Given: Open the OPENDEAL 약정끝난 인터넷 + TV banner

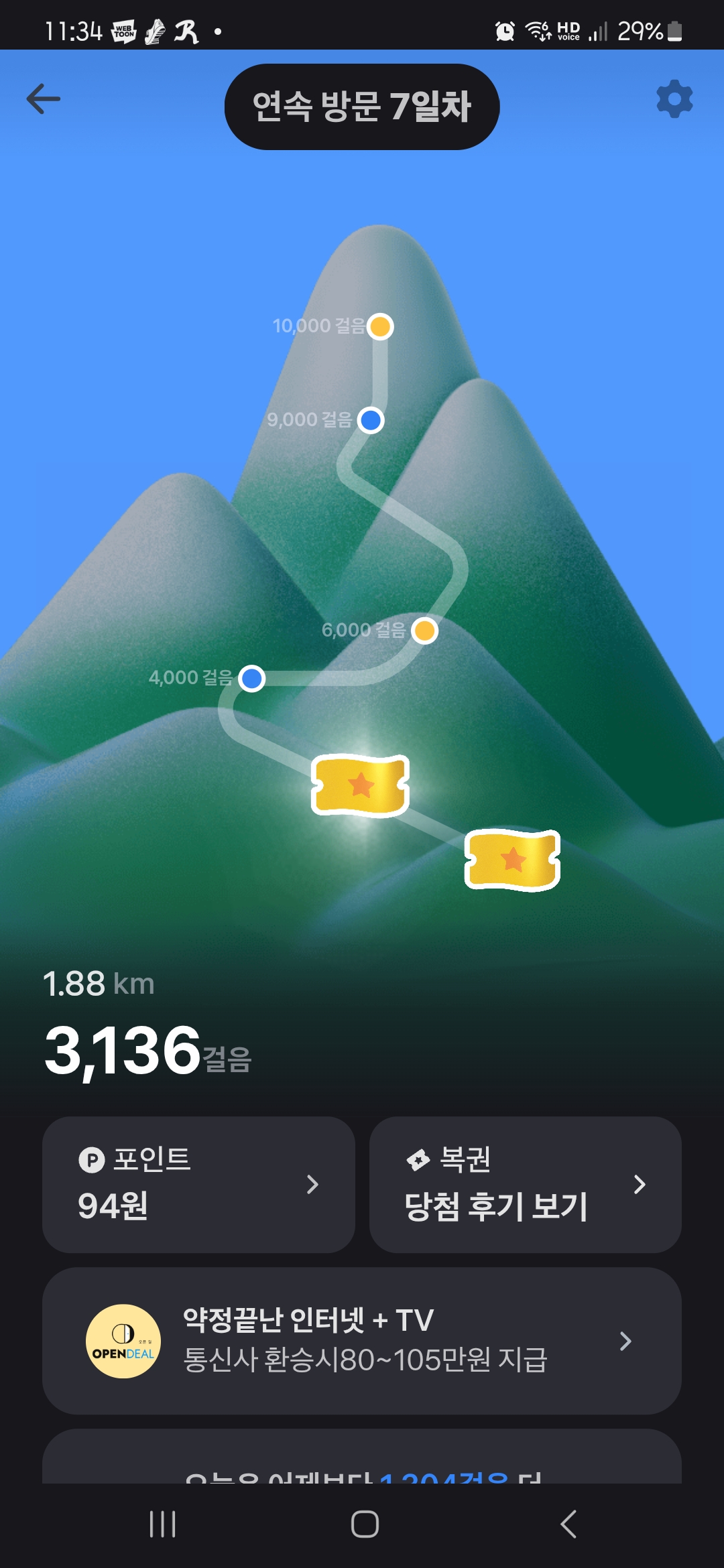Looking at the screenshot, I should click(x=362, y=1341).
